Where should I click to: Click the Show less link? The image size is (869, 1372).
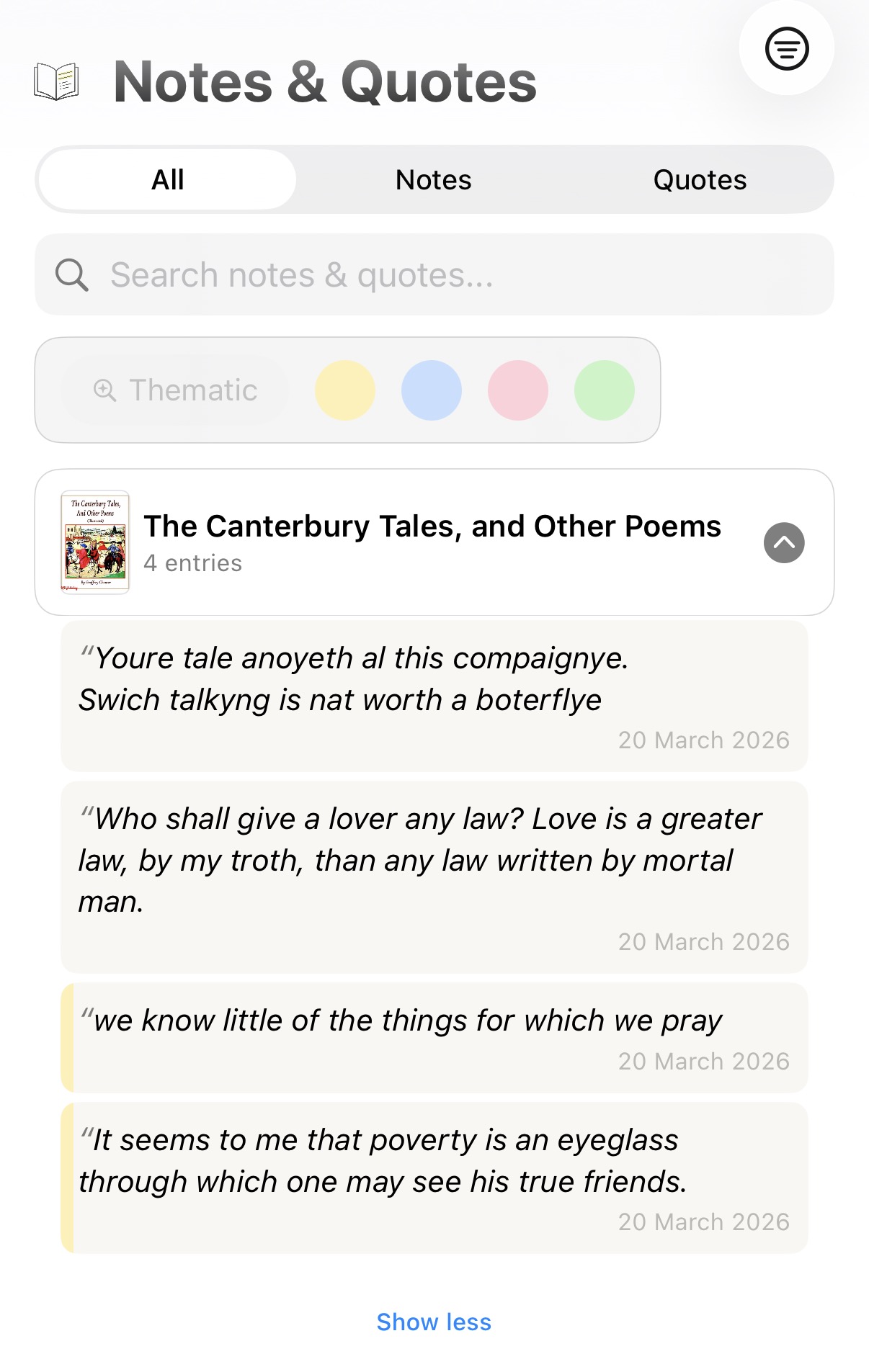coord(433,1322)
